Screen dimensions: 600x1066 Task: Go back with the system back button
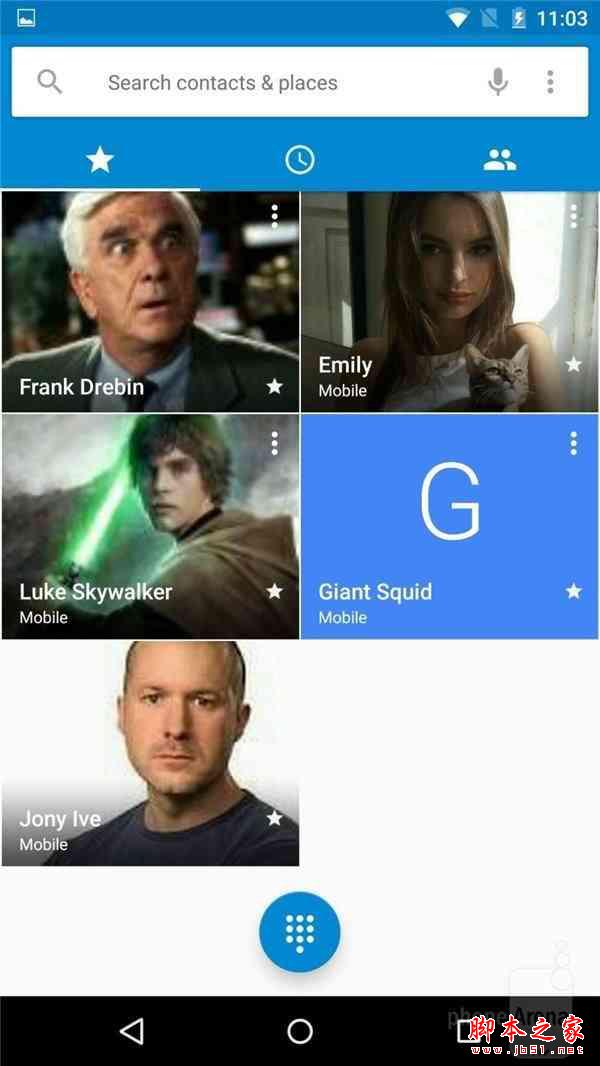pyautogui.click(x=131, y=1030)
